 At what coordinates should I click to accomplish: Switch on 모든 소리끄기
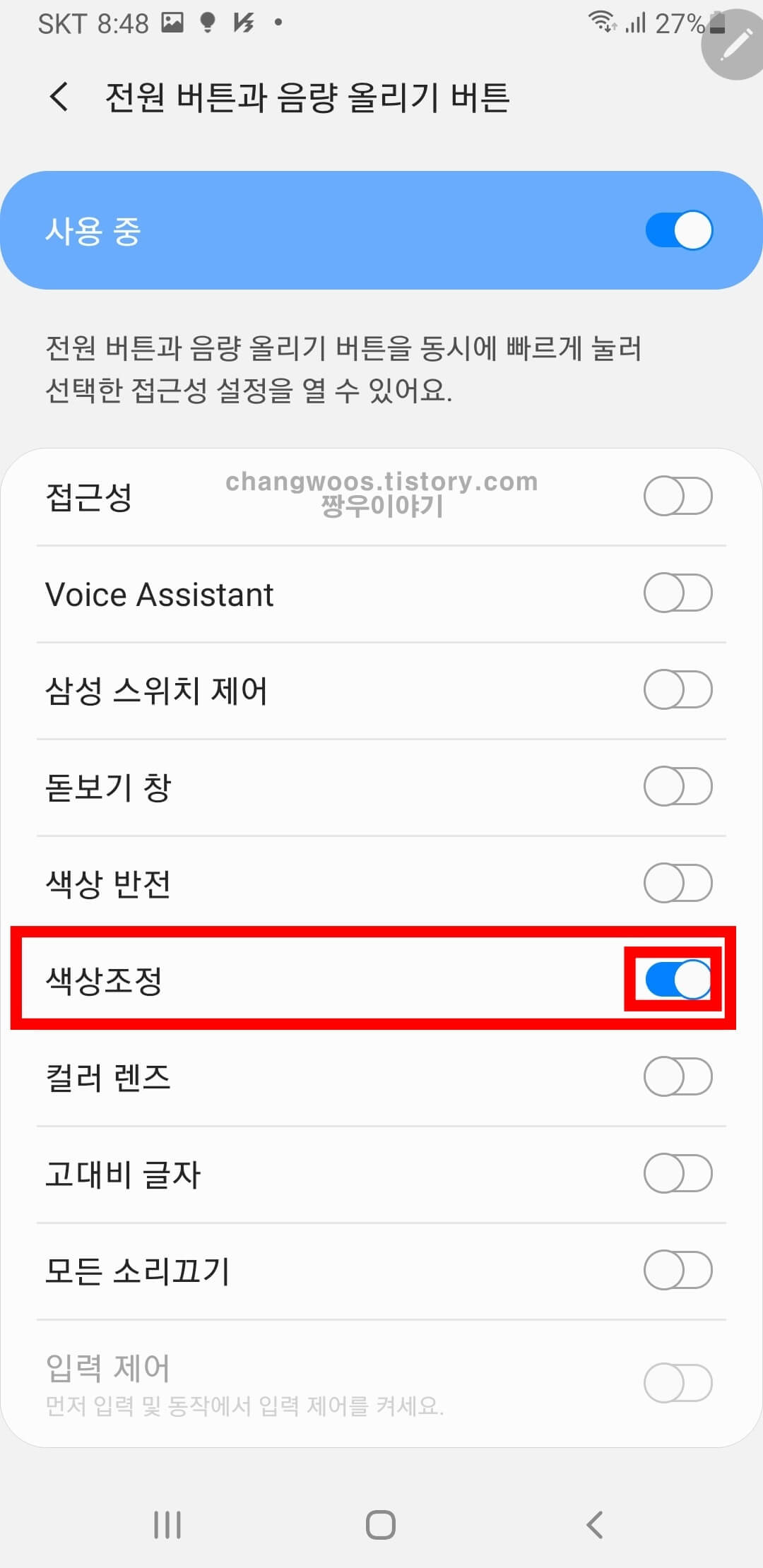click(678, 1269)
